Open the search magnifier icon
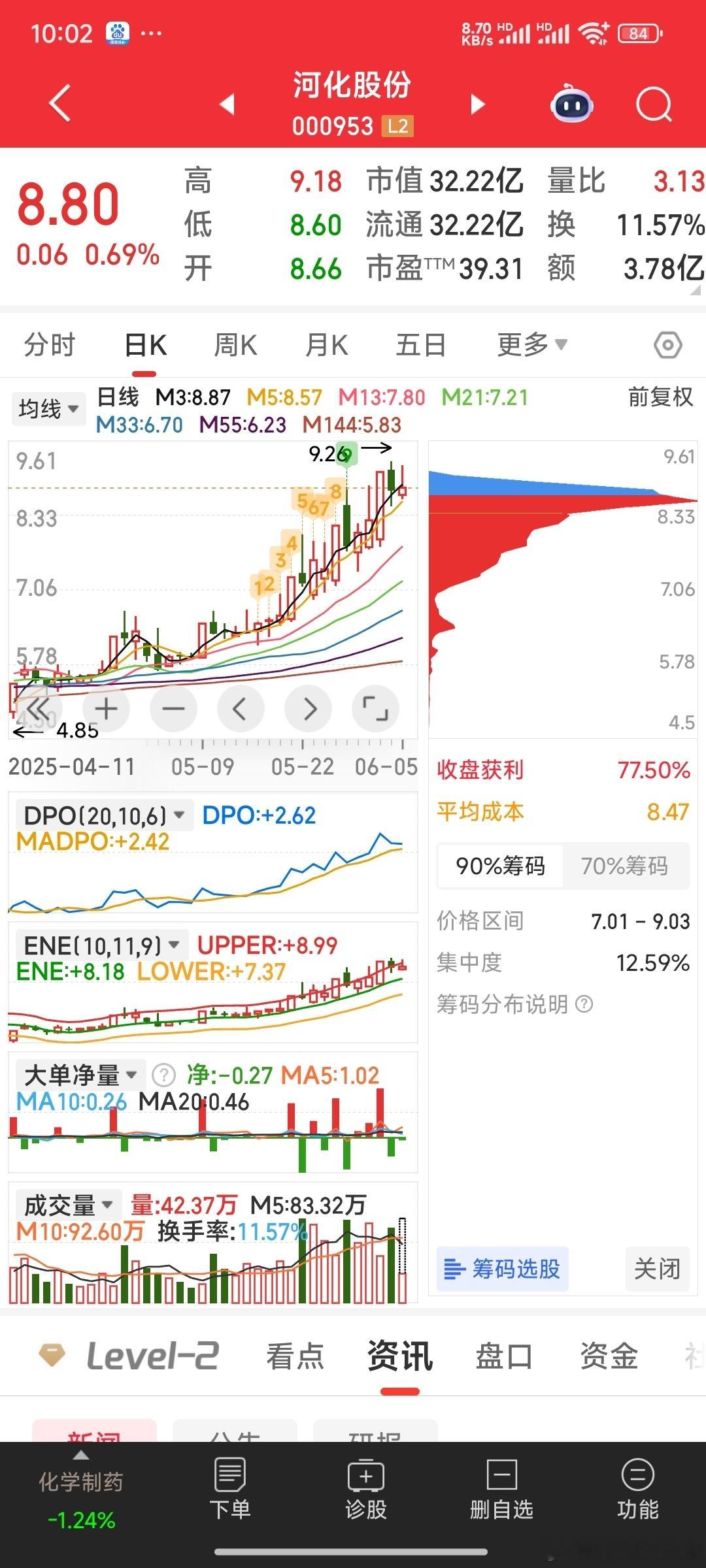The image size is (706, 1568). tap(654, 105)
